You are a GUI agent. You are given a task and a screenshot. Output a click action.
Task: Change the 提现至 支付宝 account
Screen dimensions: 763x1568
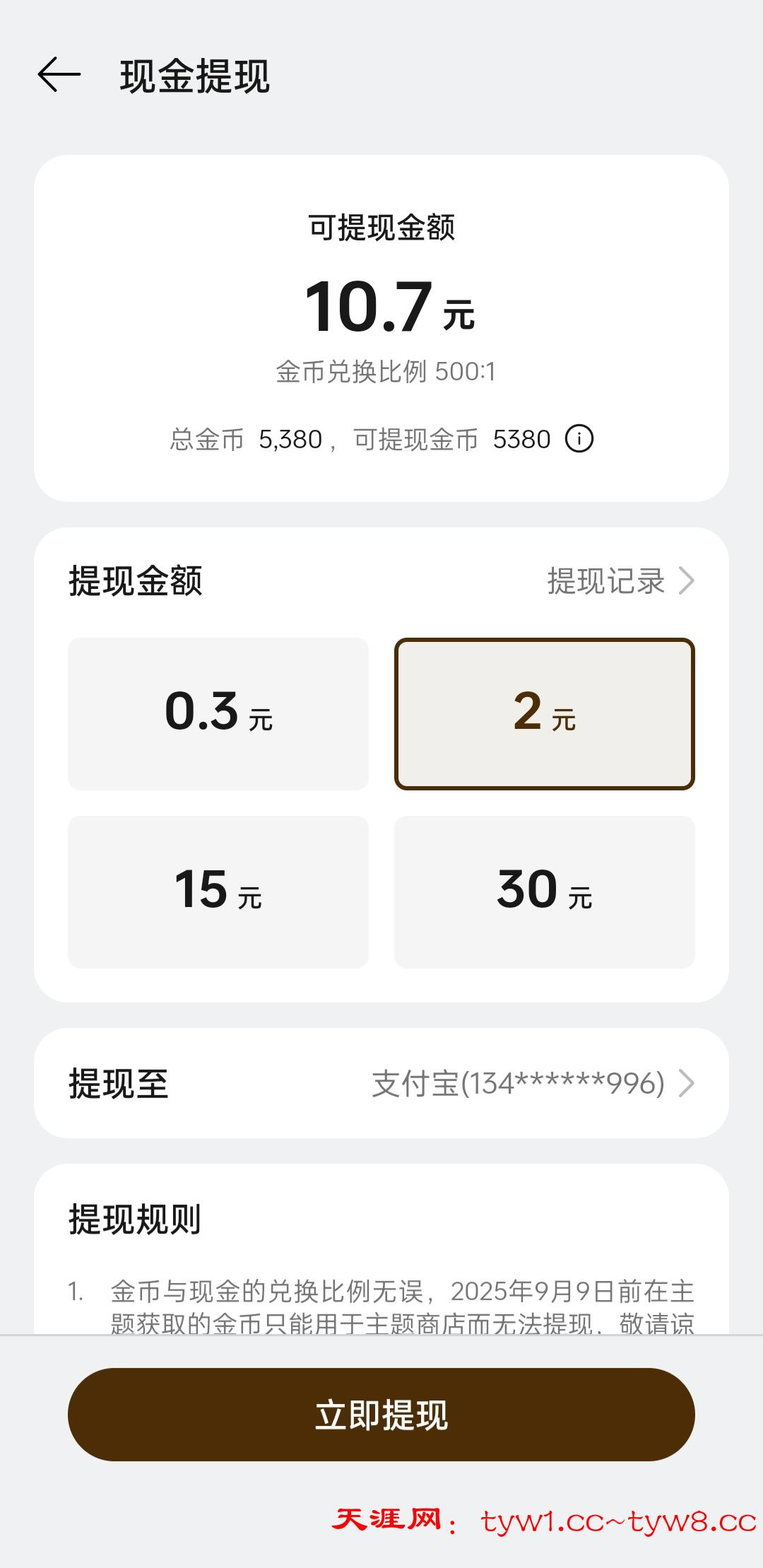[x=533, y=1083]
